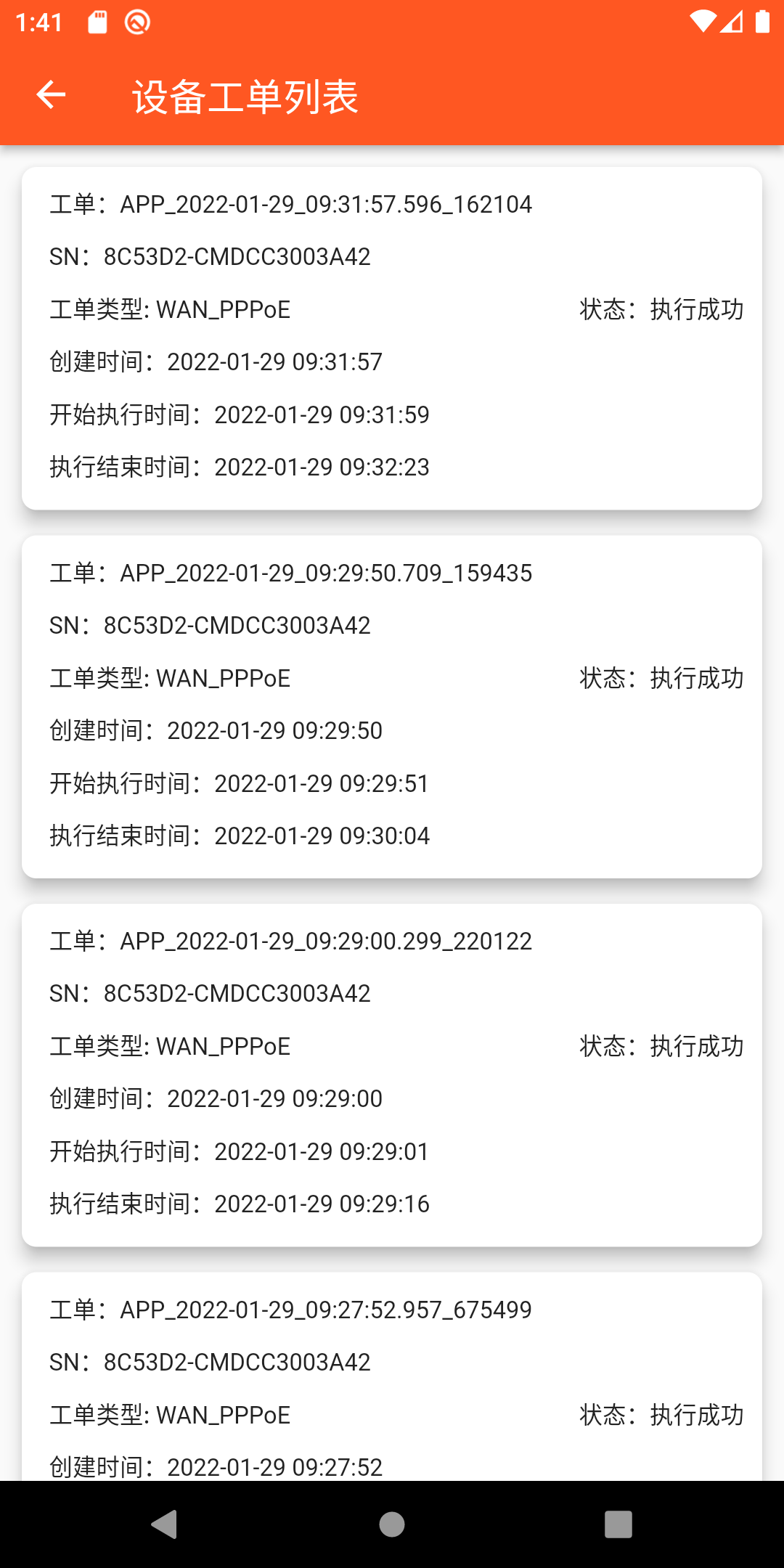This screenshot has height=1568, width=784.
Task: Click the back arrow in the app bar
Action: coord(51,95)
